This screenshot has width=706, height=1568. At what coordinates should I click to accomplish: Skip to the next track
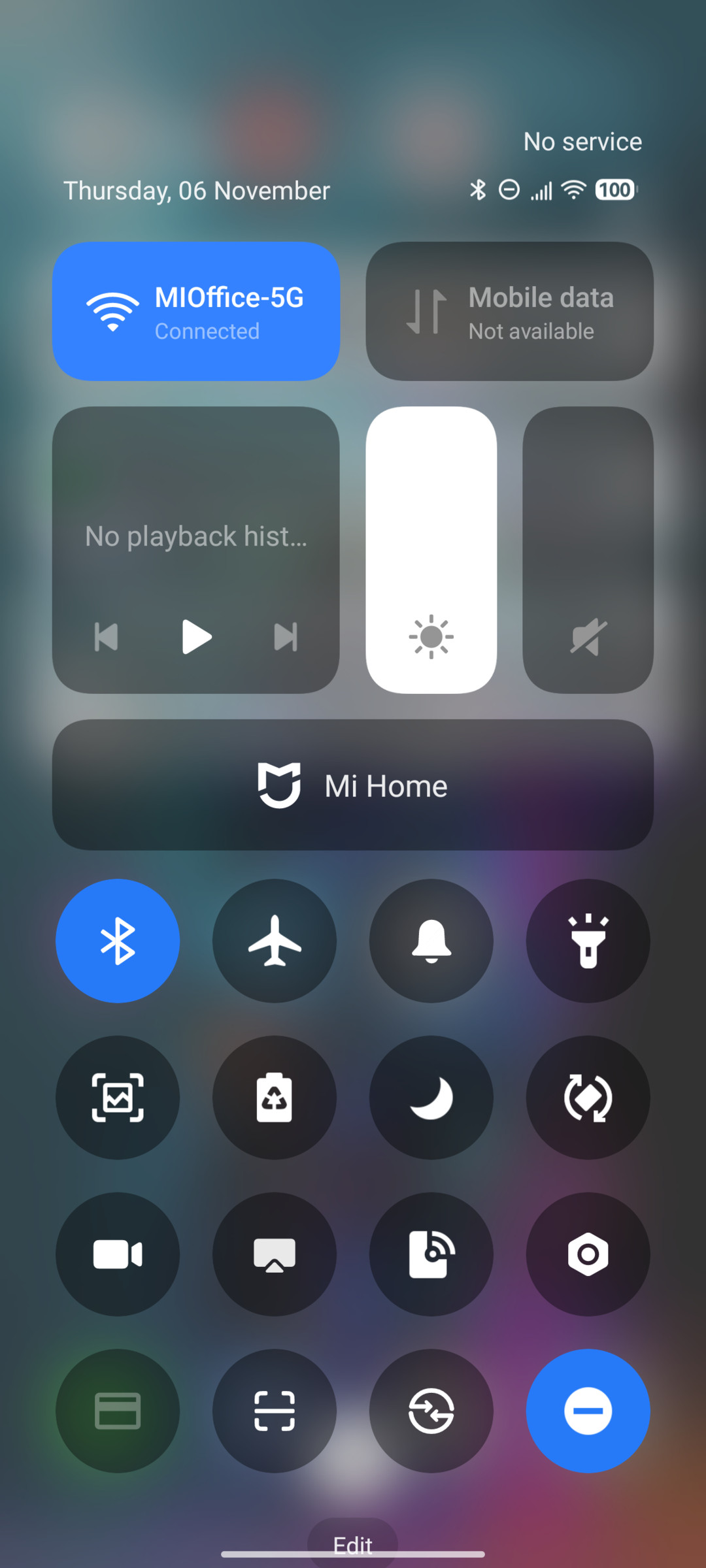(x=286, y=637)
